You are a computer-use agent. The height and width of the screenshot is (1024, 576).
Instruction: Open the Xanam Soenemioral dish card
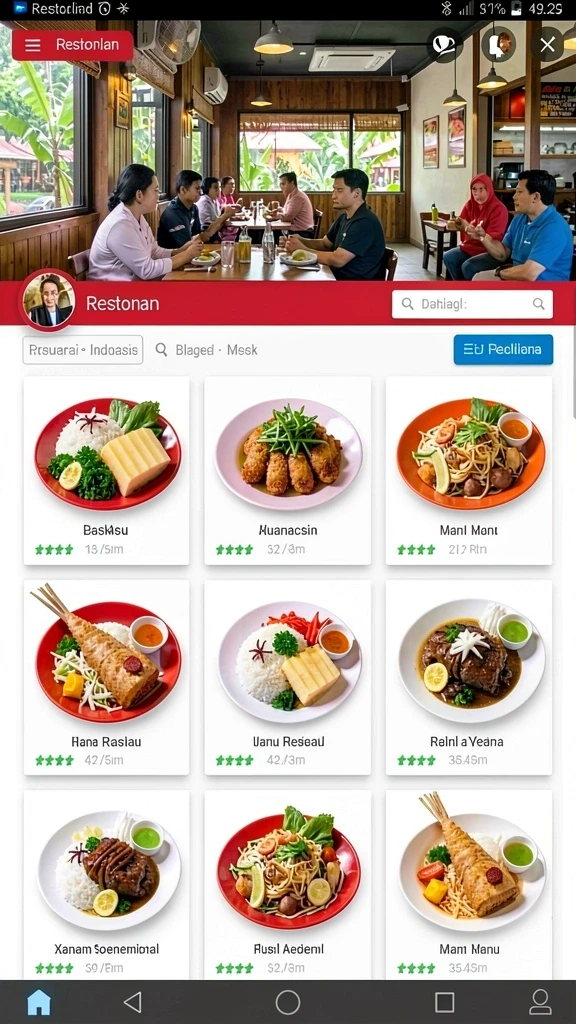coord(106,885)
